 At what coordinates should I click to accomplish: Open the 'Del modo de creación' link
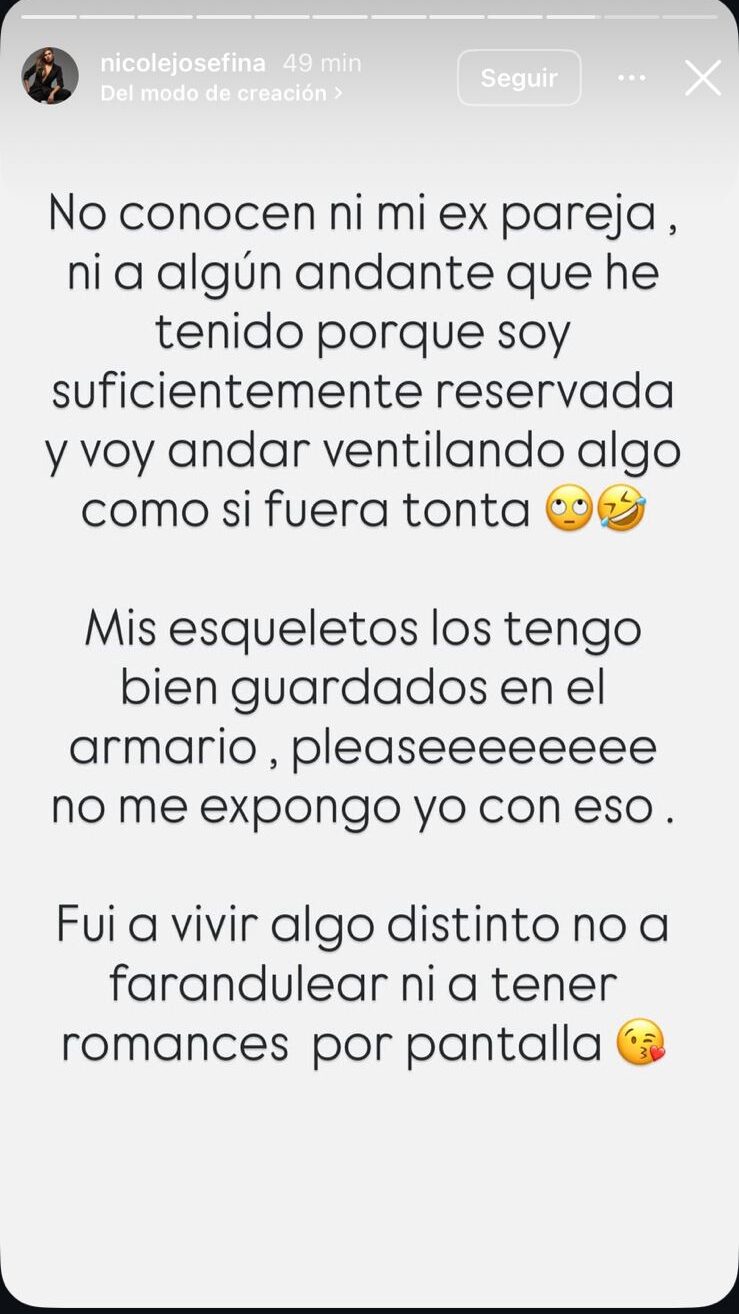pyautogui.click(x=221, y=93)
